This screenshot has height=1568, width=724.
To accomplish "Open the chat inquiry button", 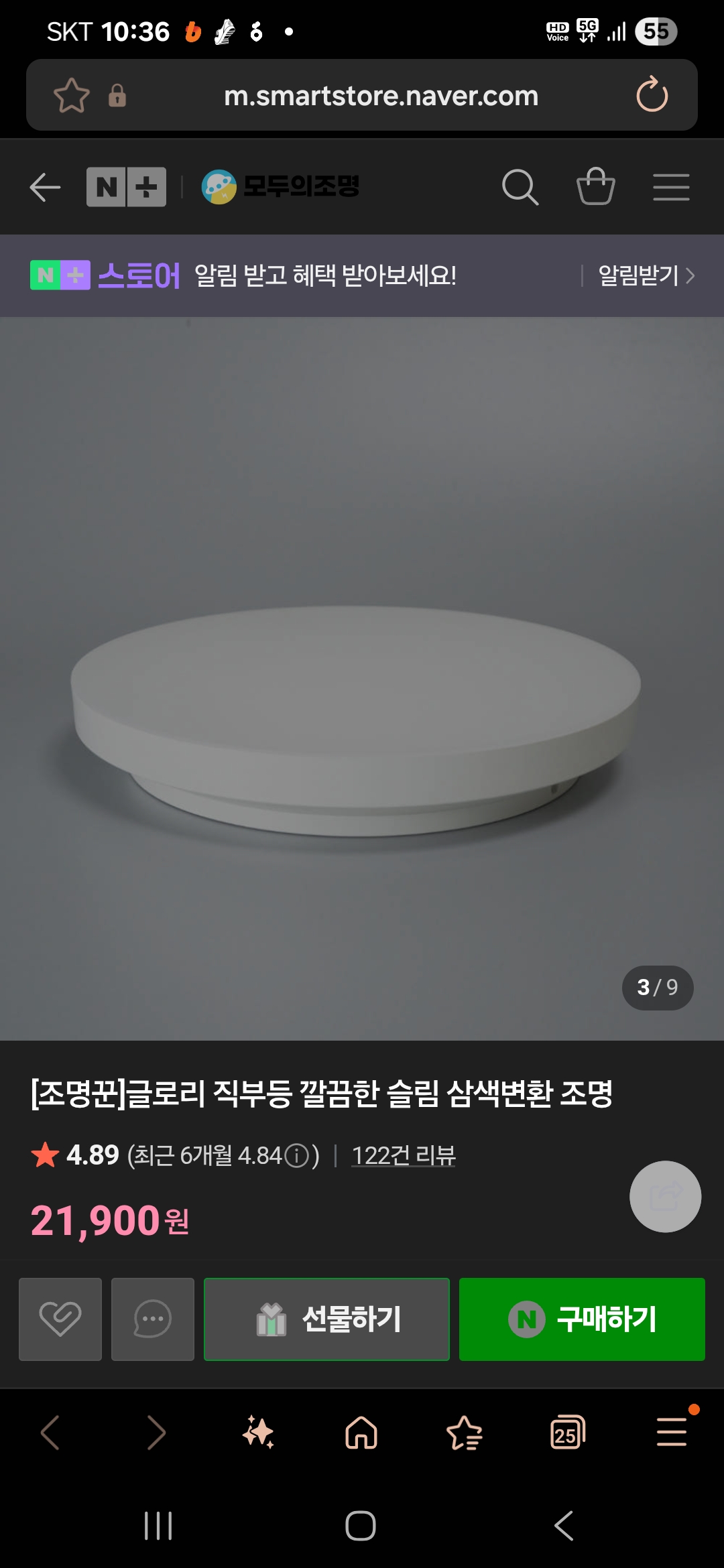I will [153, 1319].
